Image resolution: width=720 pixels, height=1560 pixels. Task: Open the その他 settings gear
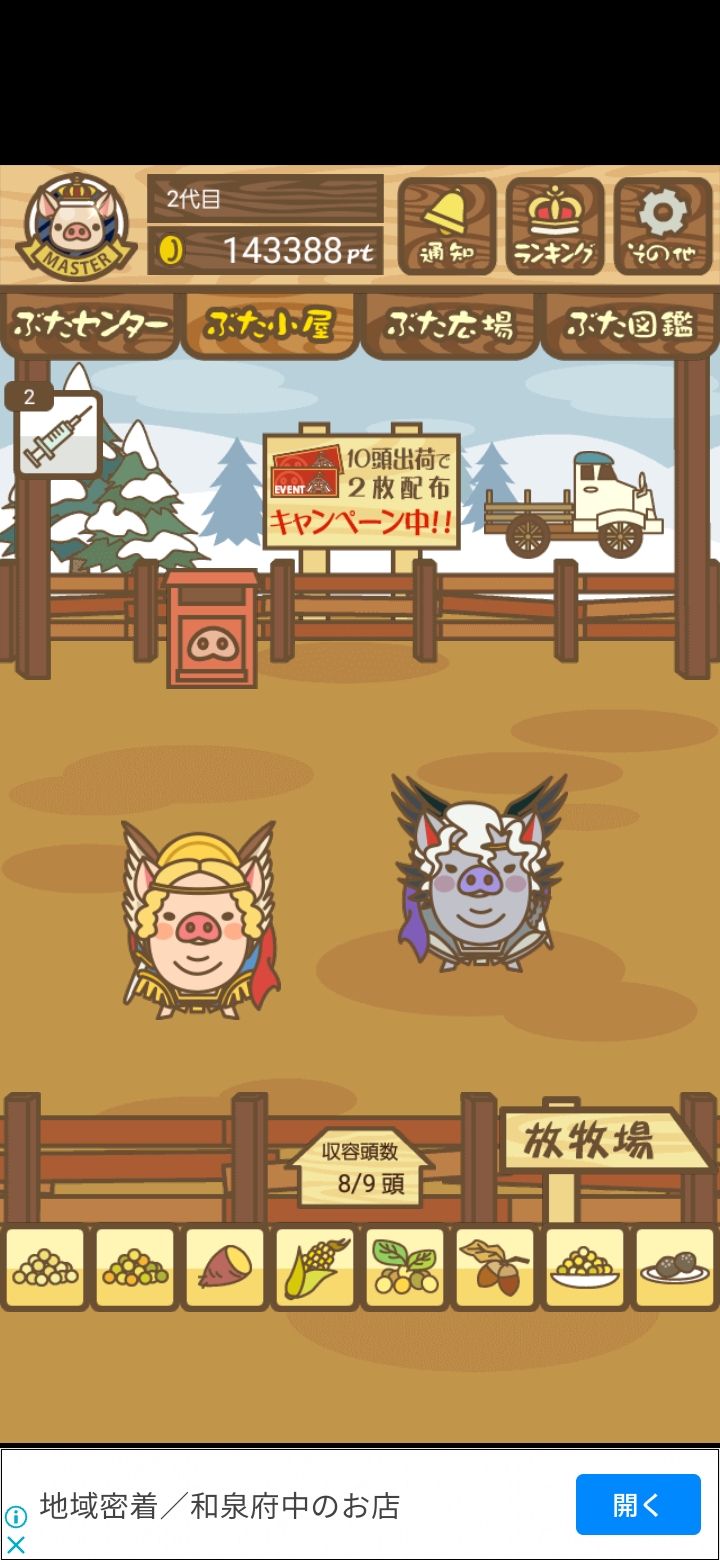(x=662, y=226)
